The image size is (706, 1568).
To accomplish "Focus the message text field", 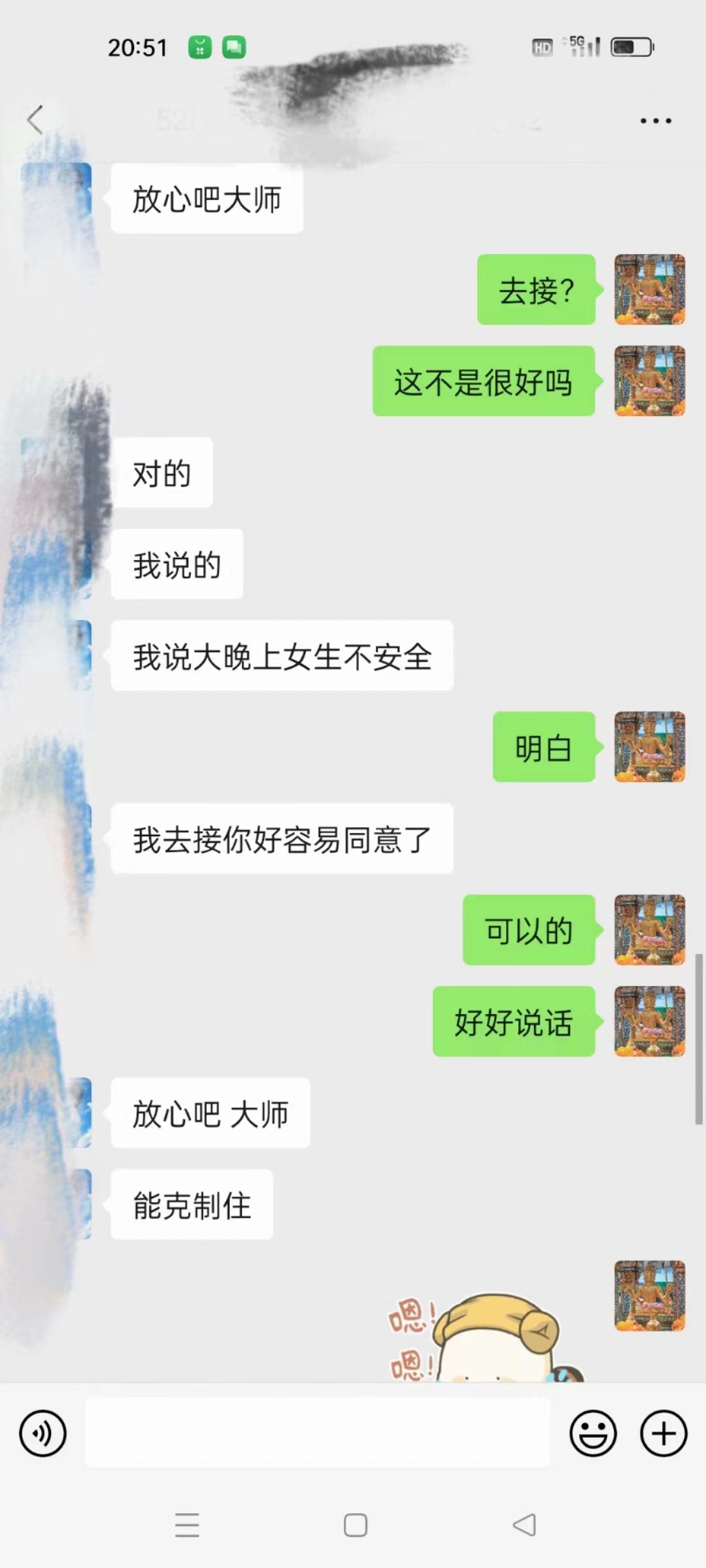I will [x=318, y=1433].
